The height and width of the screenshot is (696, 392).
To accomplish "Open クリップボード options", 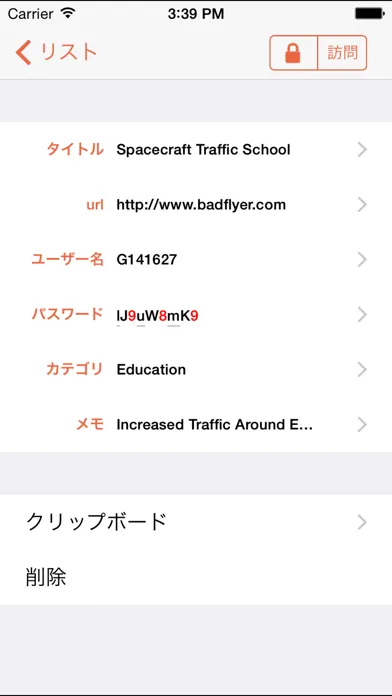I will (196, 522).
